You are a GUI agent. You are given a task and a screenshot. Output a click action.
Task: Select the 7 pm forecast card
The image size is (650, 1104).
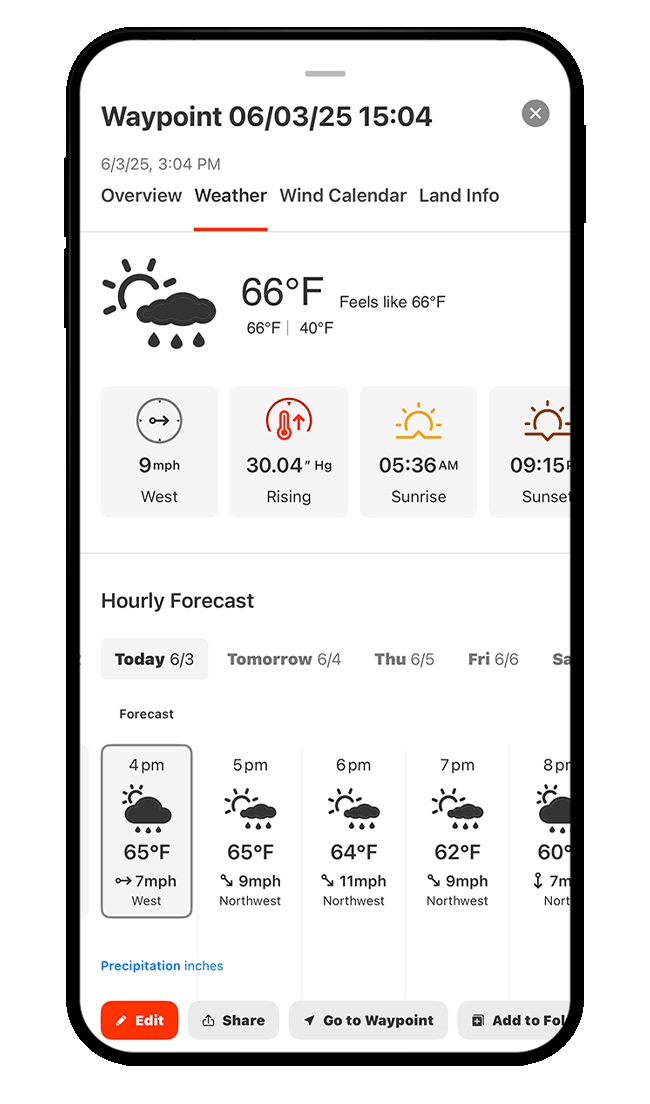tap(457, 830)
